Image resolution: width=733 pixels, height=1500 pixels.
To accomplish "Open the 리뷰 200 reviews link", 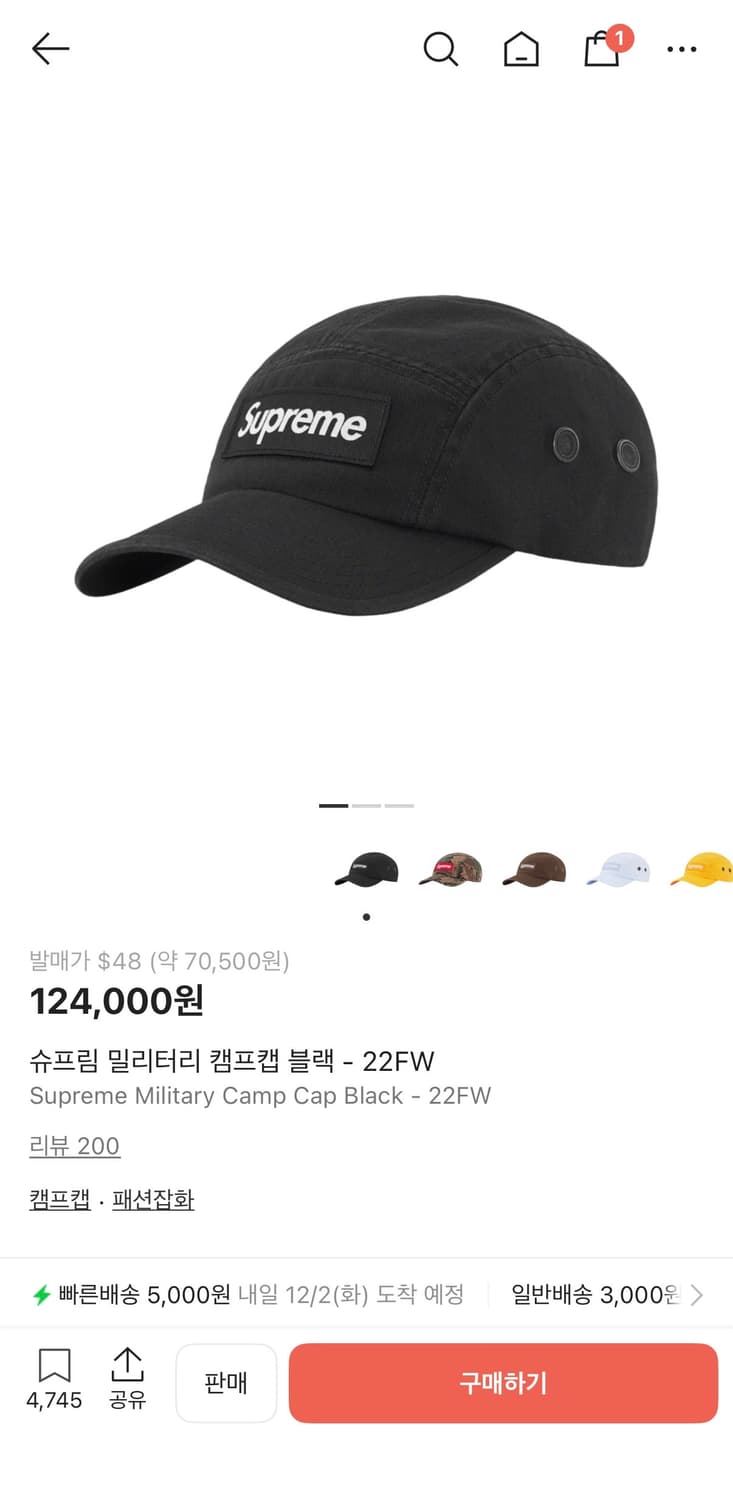I will pyautogui.click(x=74, y=1146).
